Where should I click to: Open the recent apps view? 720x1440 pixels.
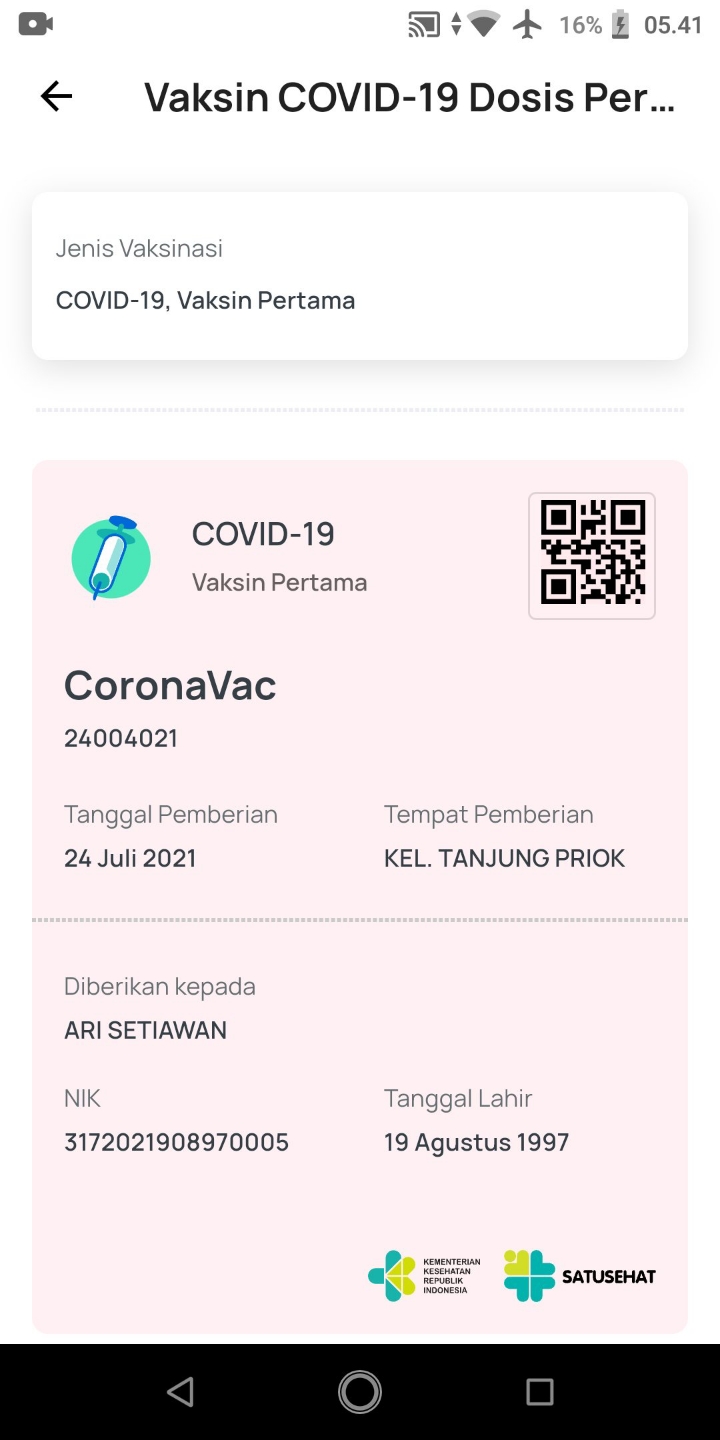(540, 1392)
